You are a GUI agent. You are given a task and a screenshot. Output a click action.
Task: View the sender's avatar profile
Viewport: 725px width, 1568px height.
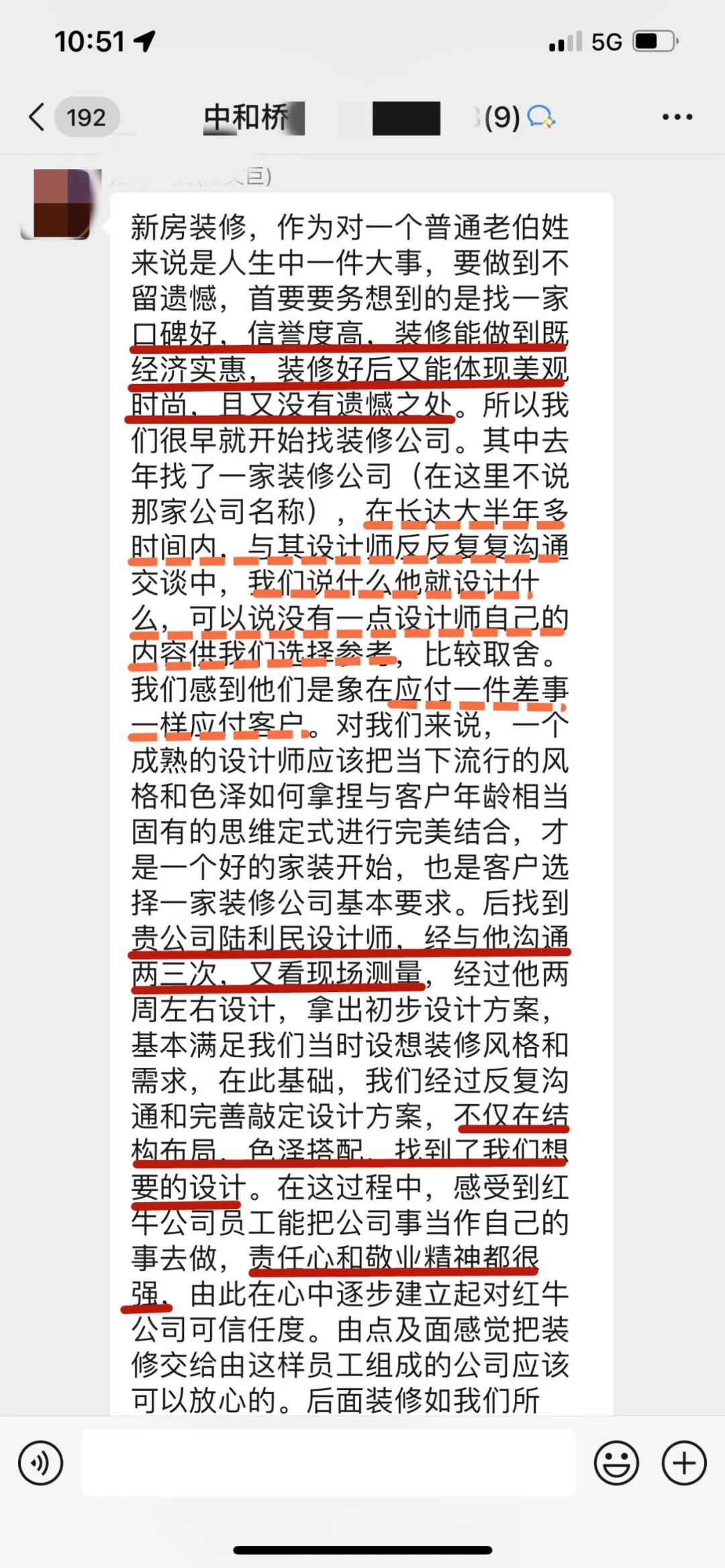coord(61,205)
